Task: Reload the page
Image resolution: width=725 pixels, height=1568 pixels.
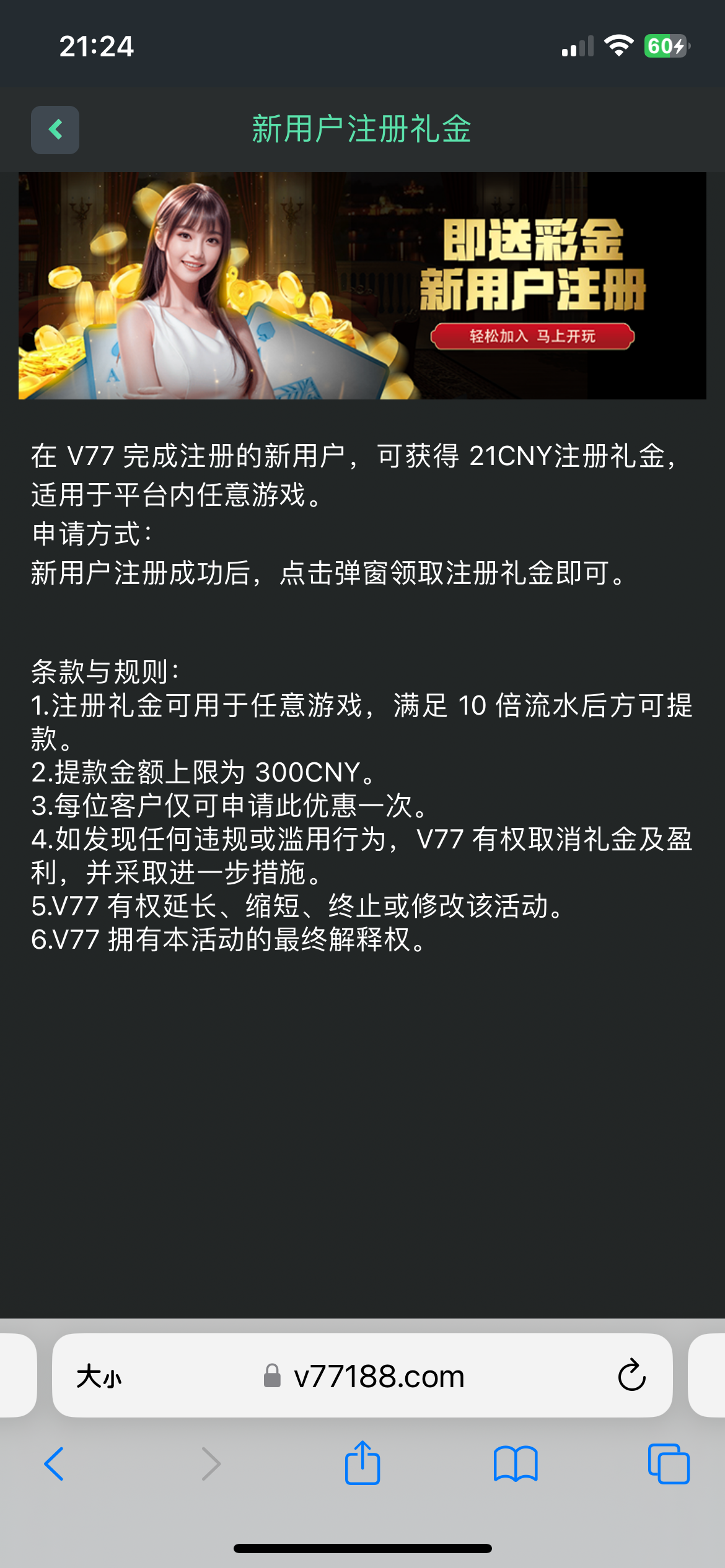Action: coord(631,1376)
